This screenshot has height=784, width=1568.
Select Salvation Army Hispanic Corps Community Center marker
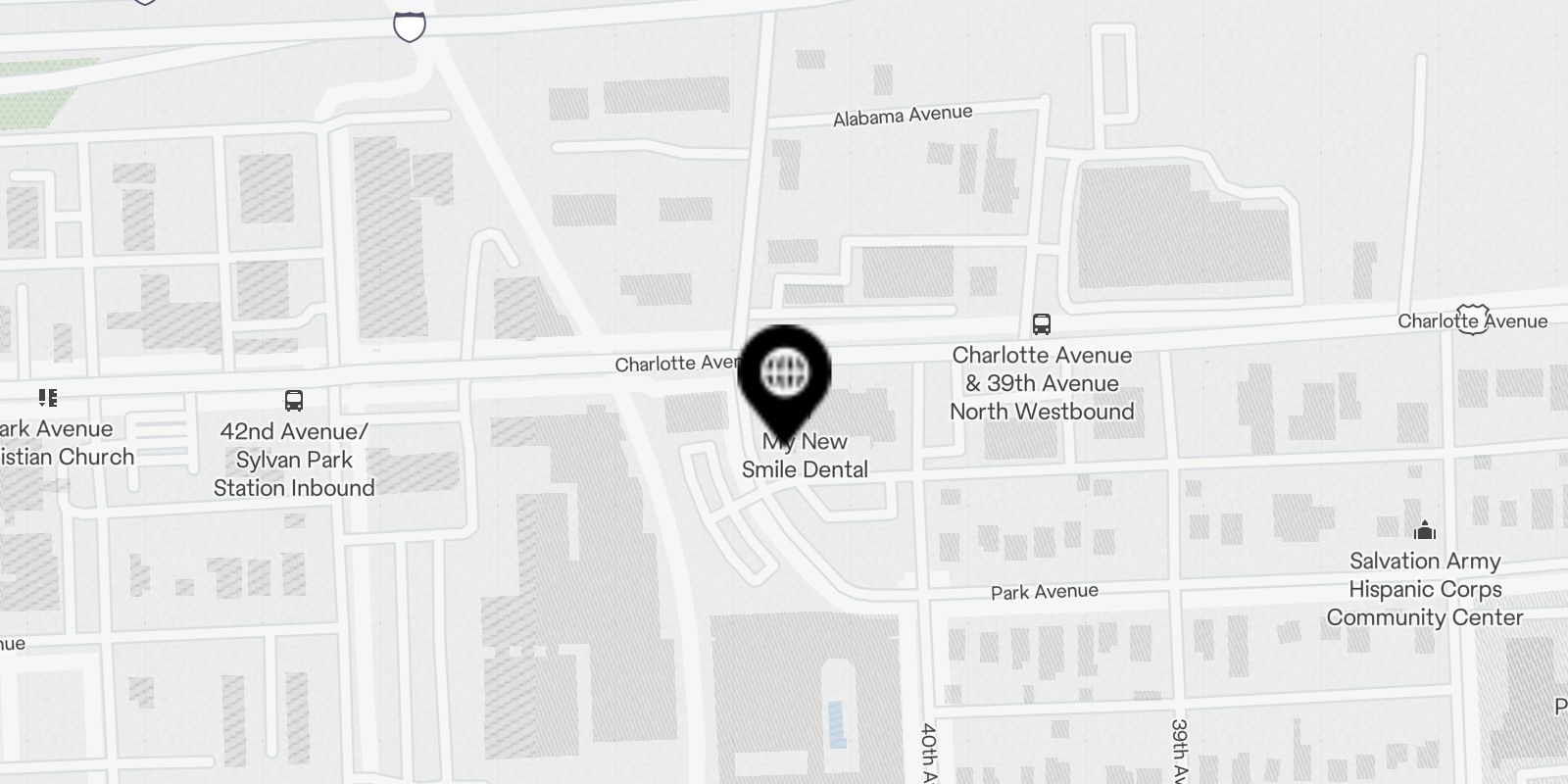pyautogui.click(x=1424, y=531)
